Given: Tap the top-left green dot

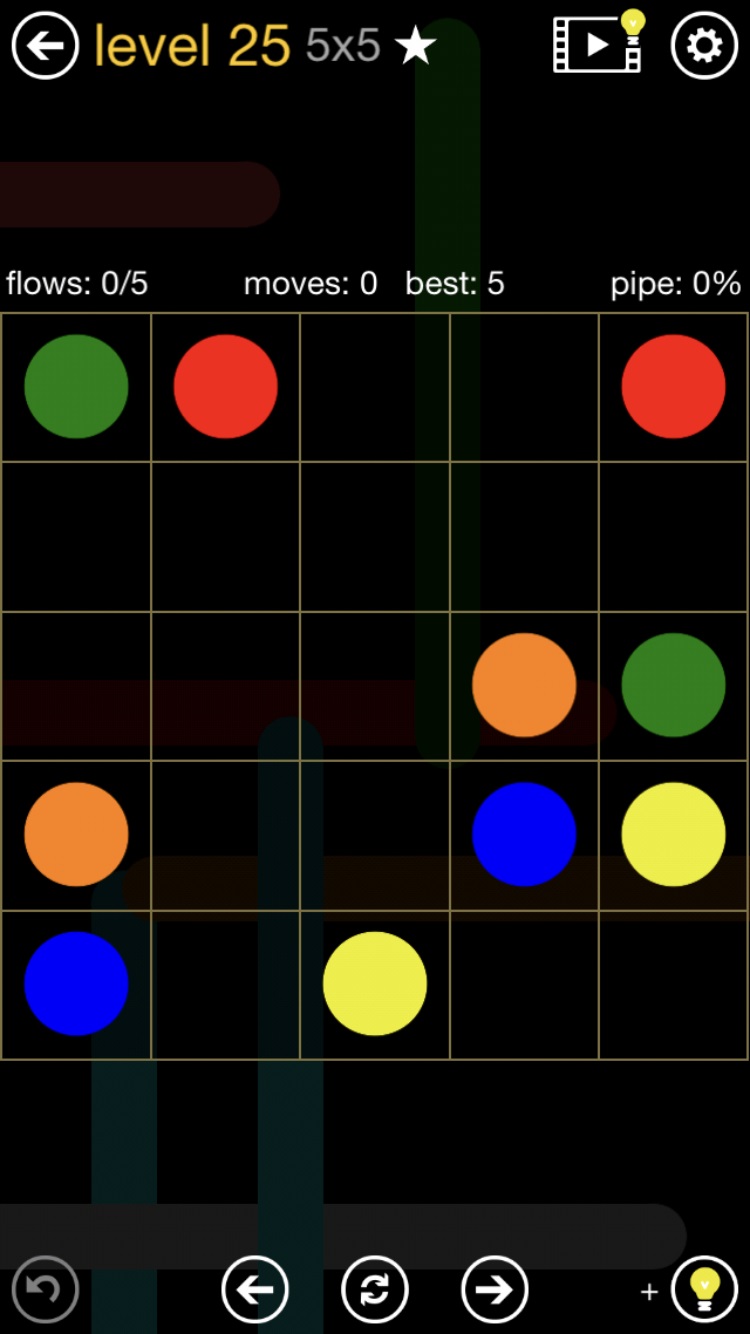Looking at the screenshot, I should (x=76, y=386).
